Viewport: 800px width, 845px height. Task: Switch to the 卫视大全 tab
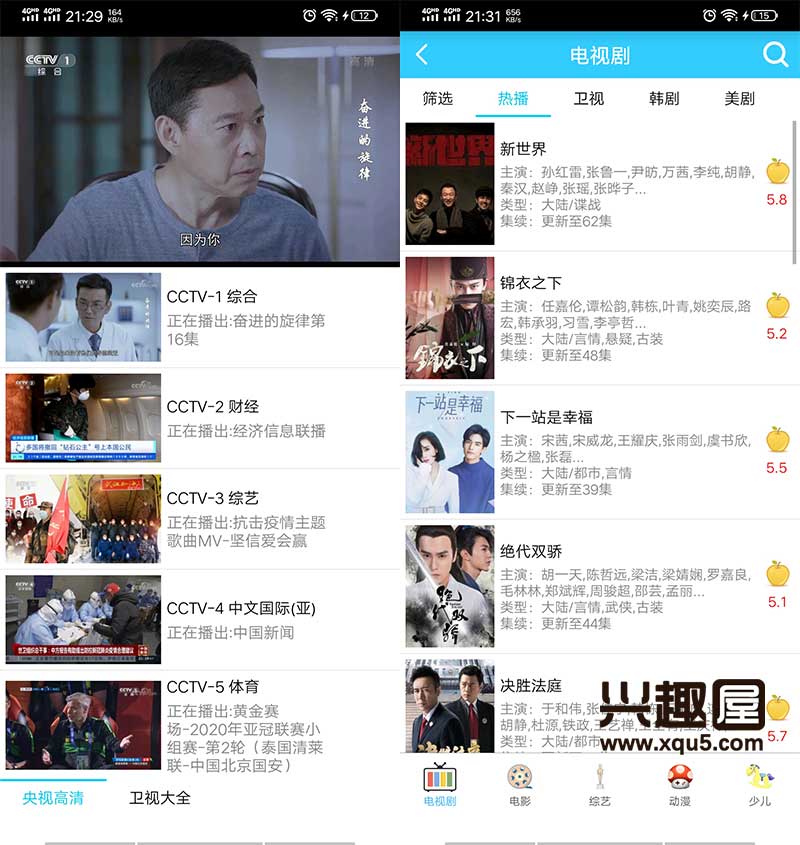[x=160, y=798]
